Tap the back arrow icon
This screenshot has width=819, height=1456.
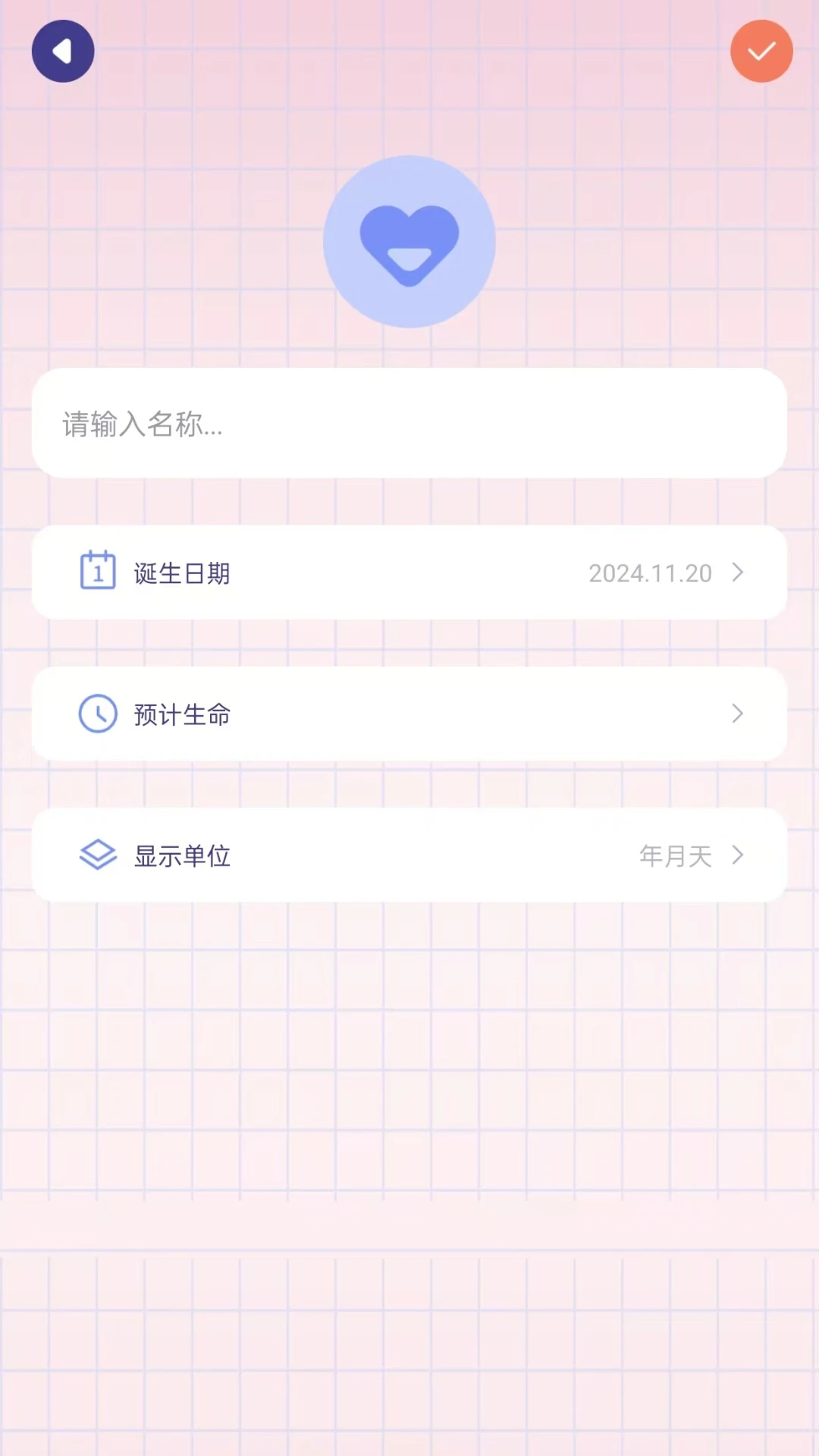pos(63,50)
